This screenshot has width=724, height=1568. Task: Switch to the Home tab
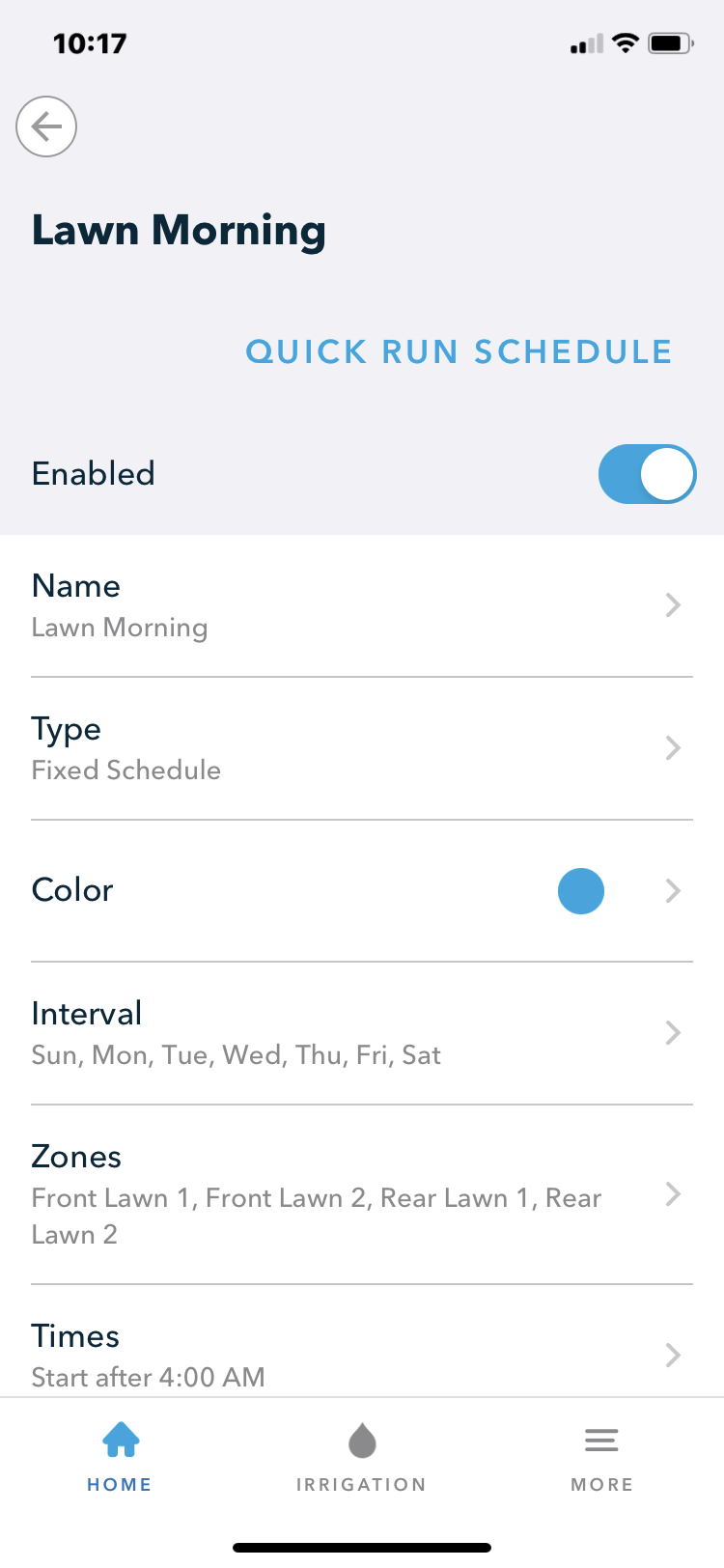coord(120,1458)
